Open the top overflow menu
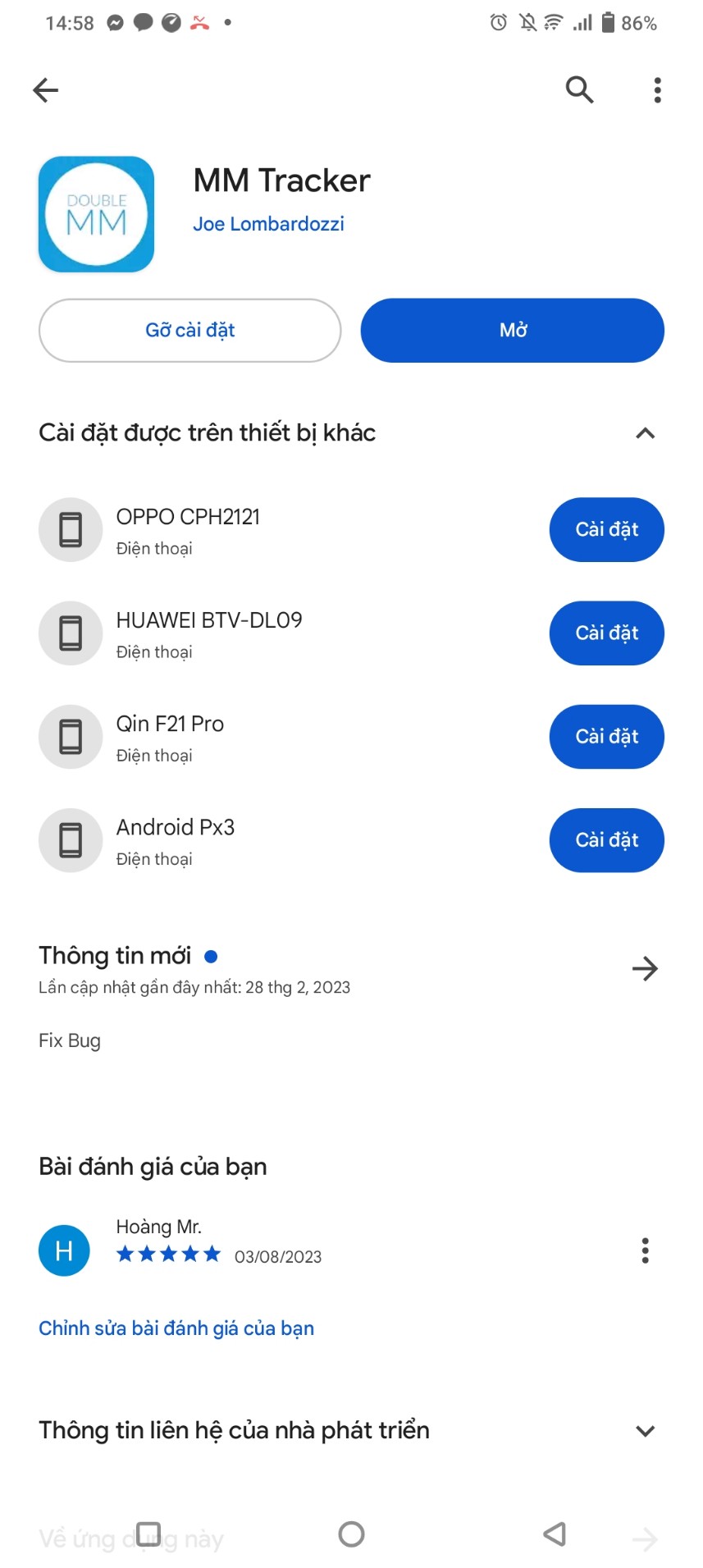Viewport: 703px width, 1568px height. click(x=657, y=90)
